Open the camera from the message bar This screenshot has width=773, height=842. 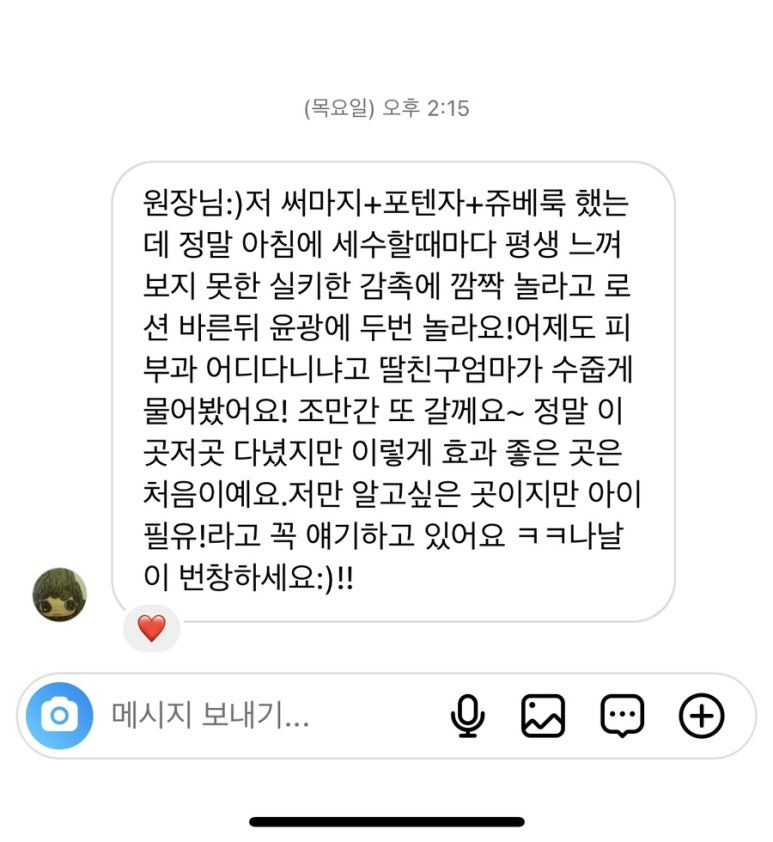coord(59,715)
